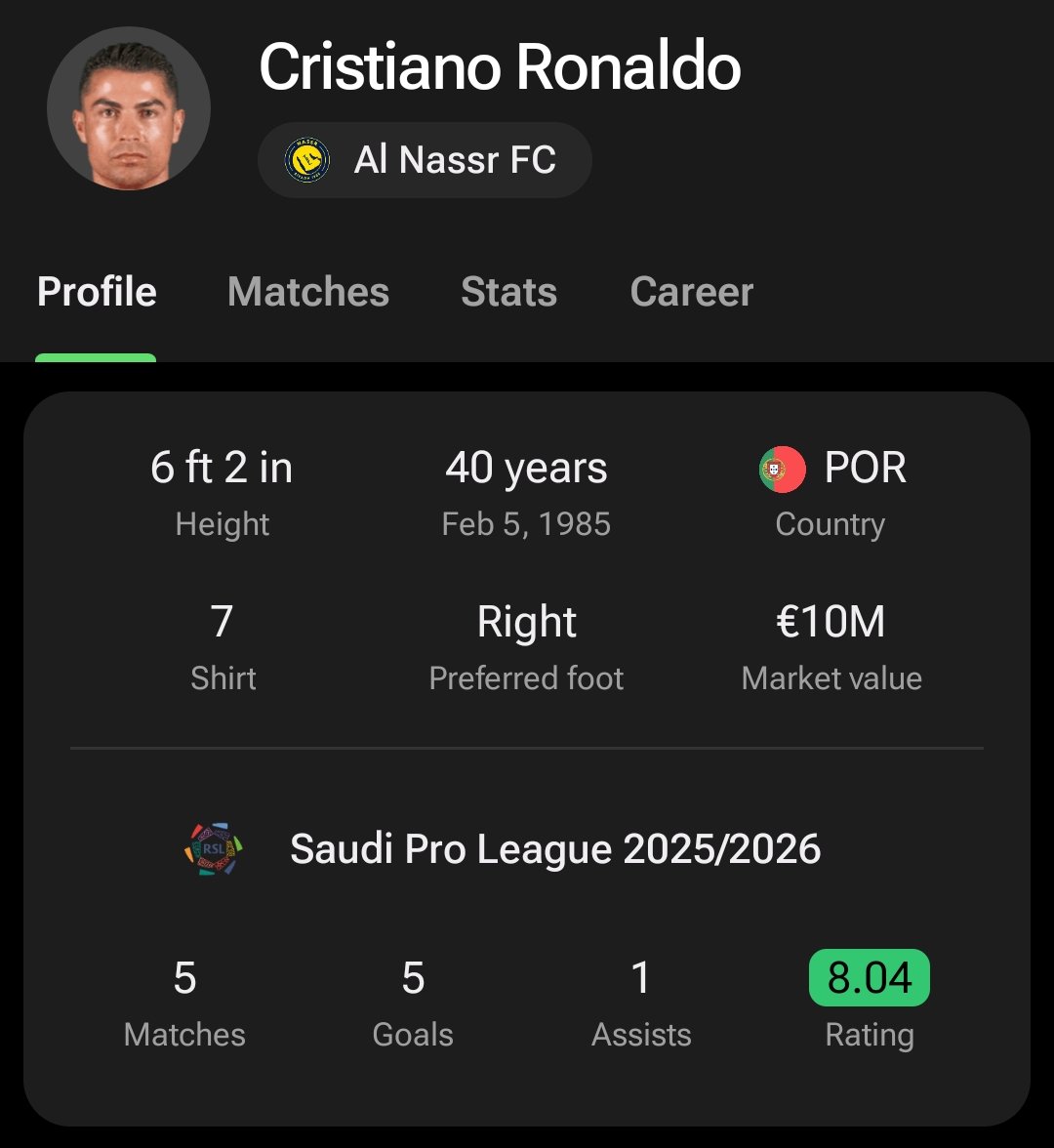Open the Al Nassr FC team chip

[x=425, y=160]
